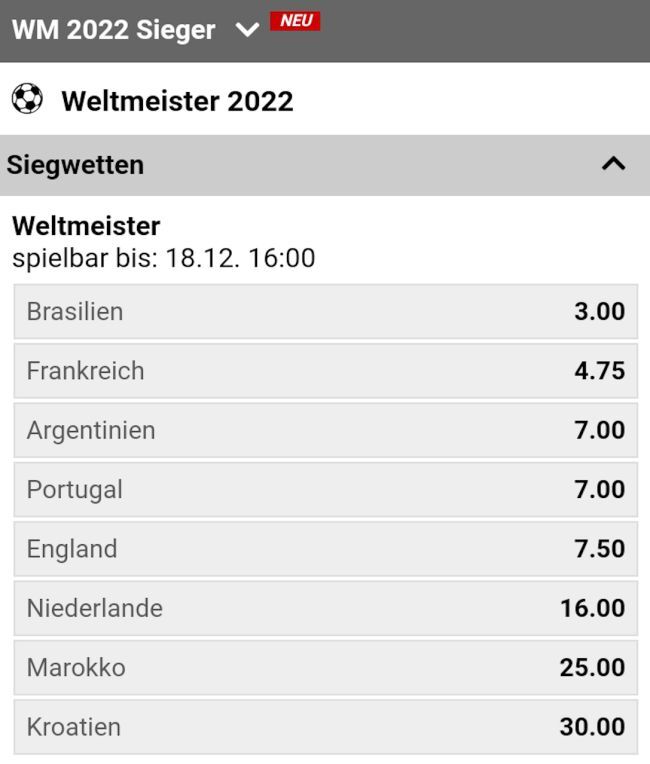Tap Marokko odds 25.00

325,667
